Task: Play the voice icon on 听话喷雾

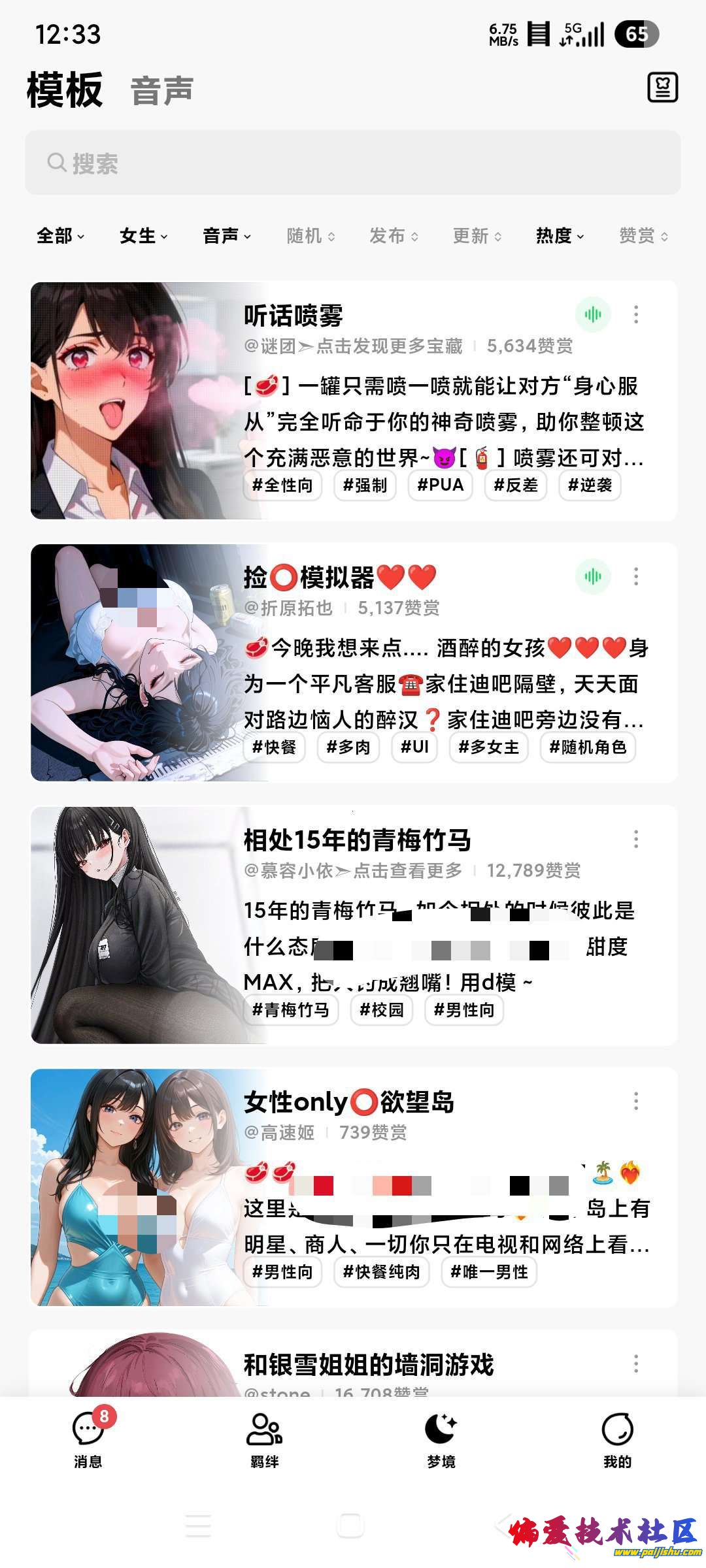Action: [x=593, y=315]
